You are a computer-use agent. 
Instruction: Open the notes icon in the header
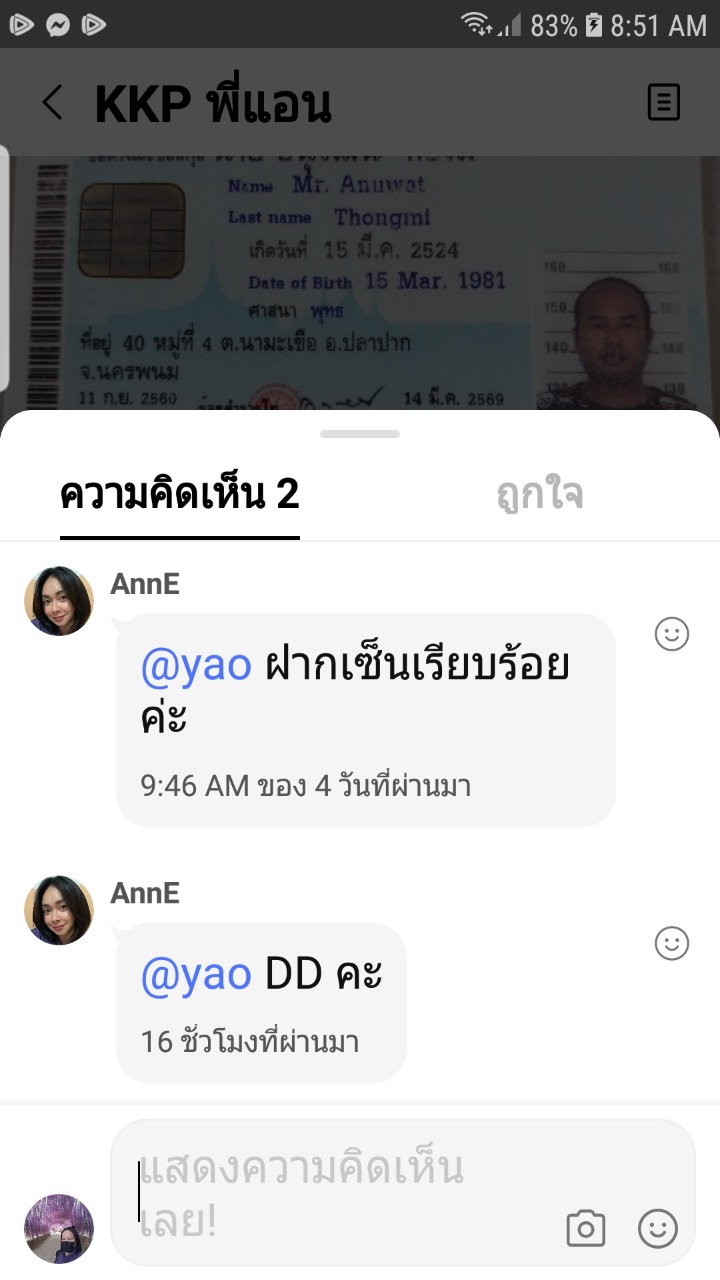(664, 102)
